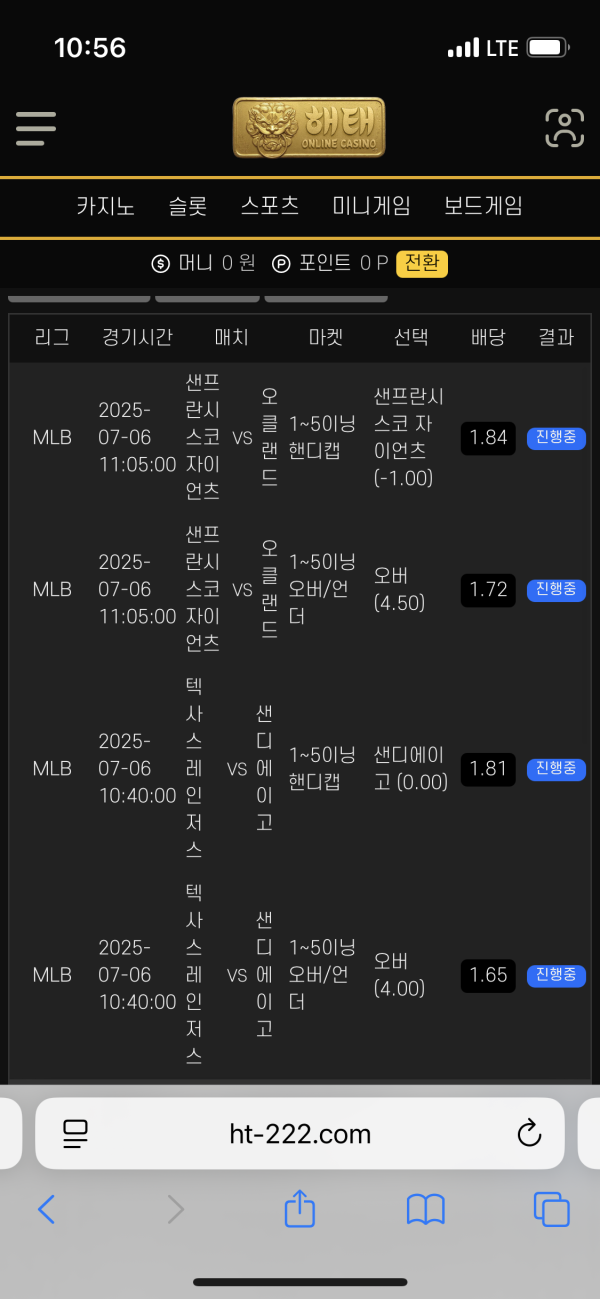Switch to the 슬롯 section

point(188,206)
